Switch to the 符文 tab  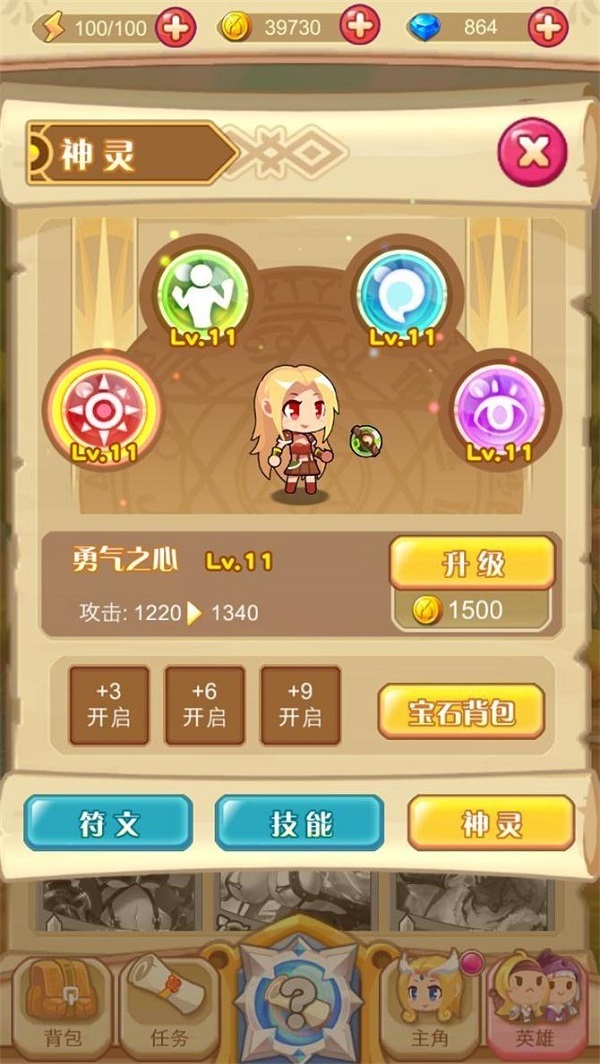pos(108,823)
